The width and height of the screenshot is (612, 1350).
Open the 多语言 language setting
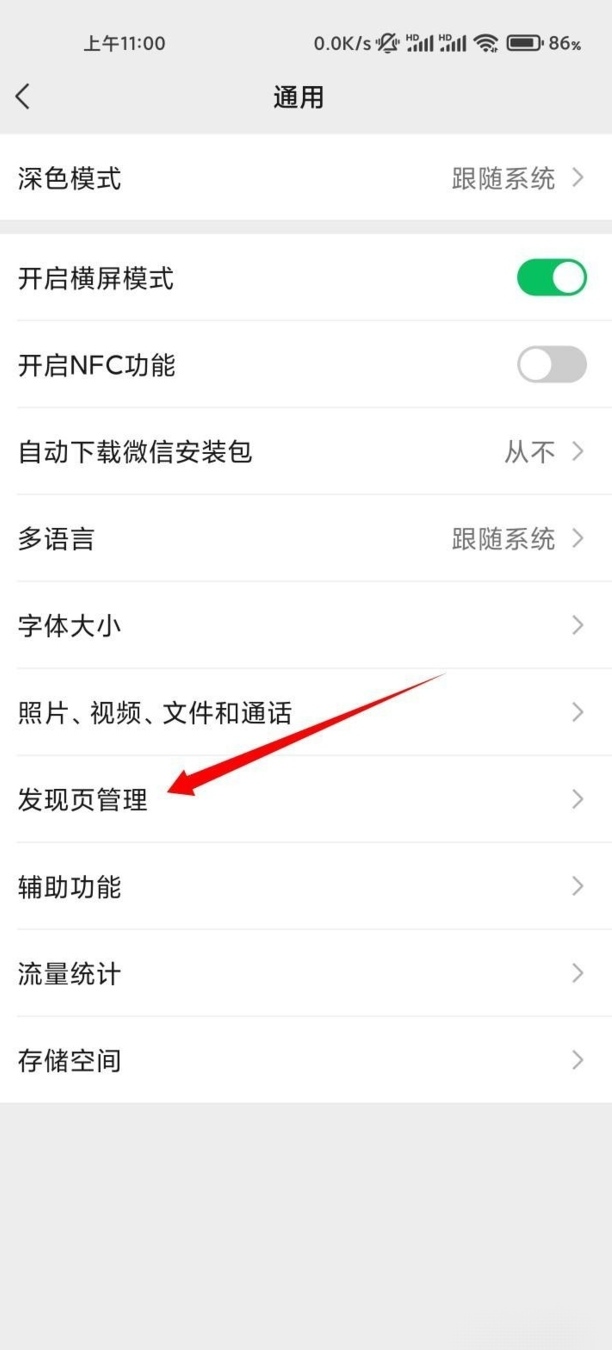(x=306, y=539)
